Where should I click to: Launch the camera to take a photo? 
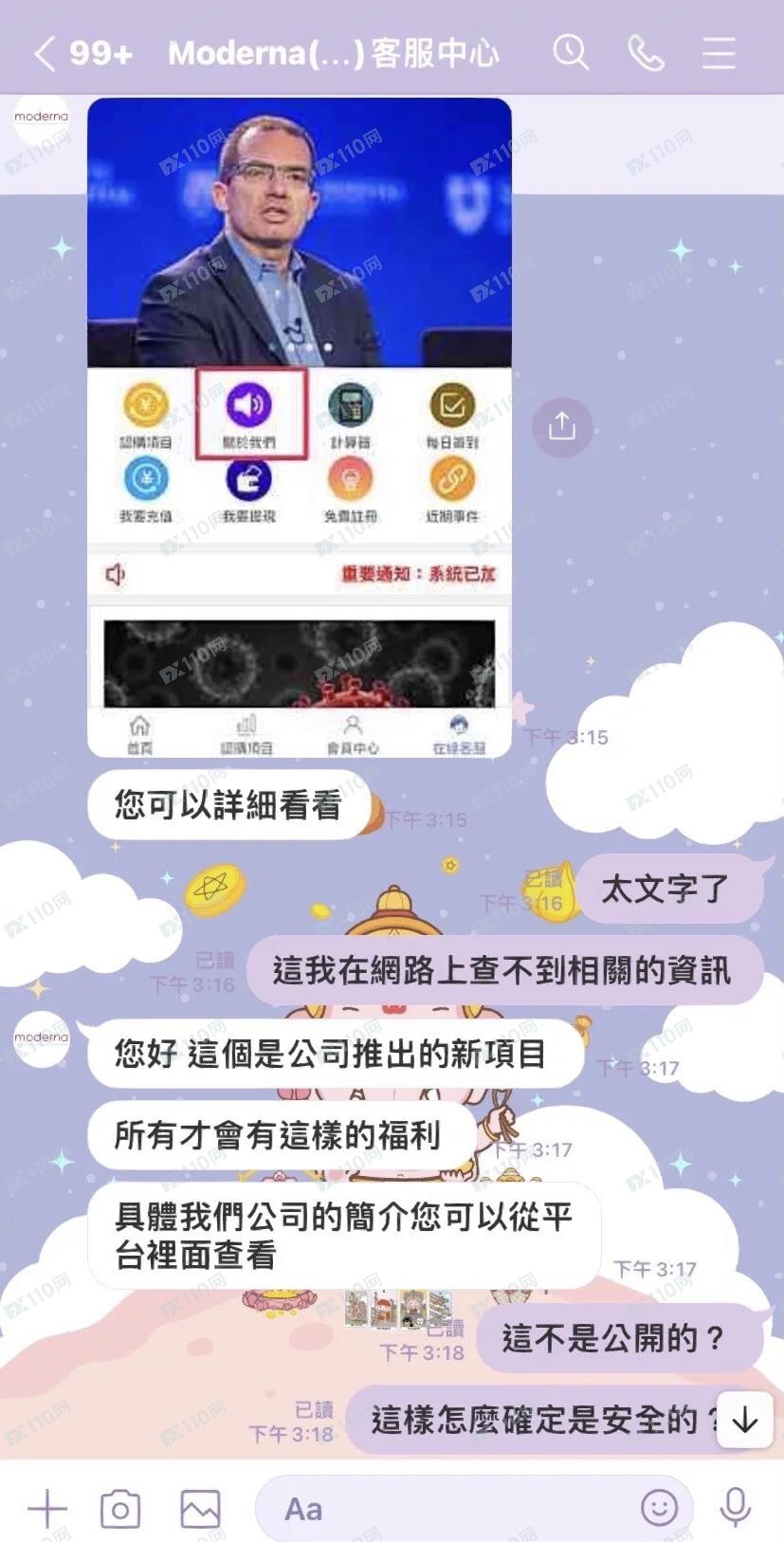[120, 1508]
